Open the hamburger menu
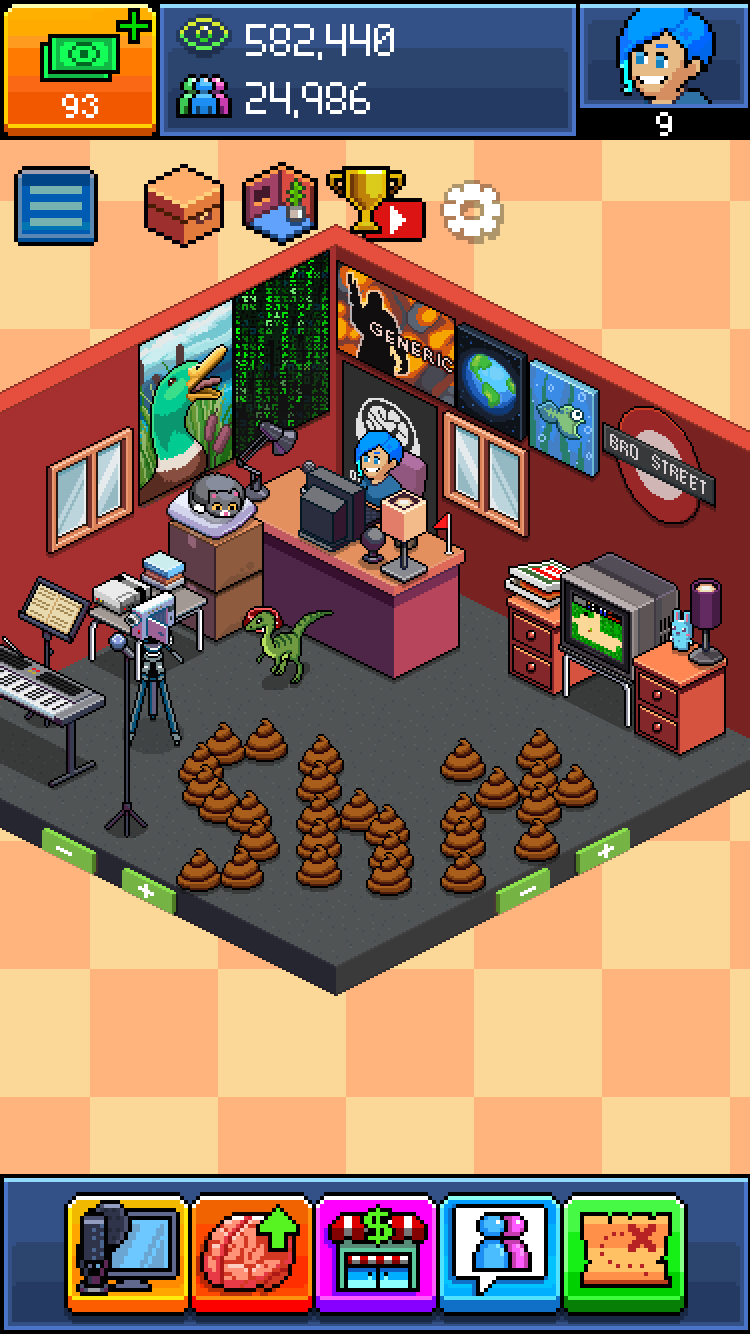Viewport: 750px width, 1334px height. click(56, 206)
